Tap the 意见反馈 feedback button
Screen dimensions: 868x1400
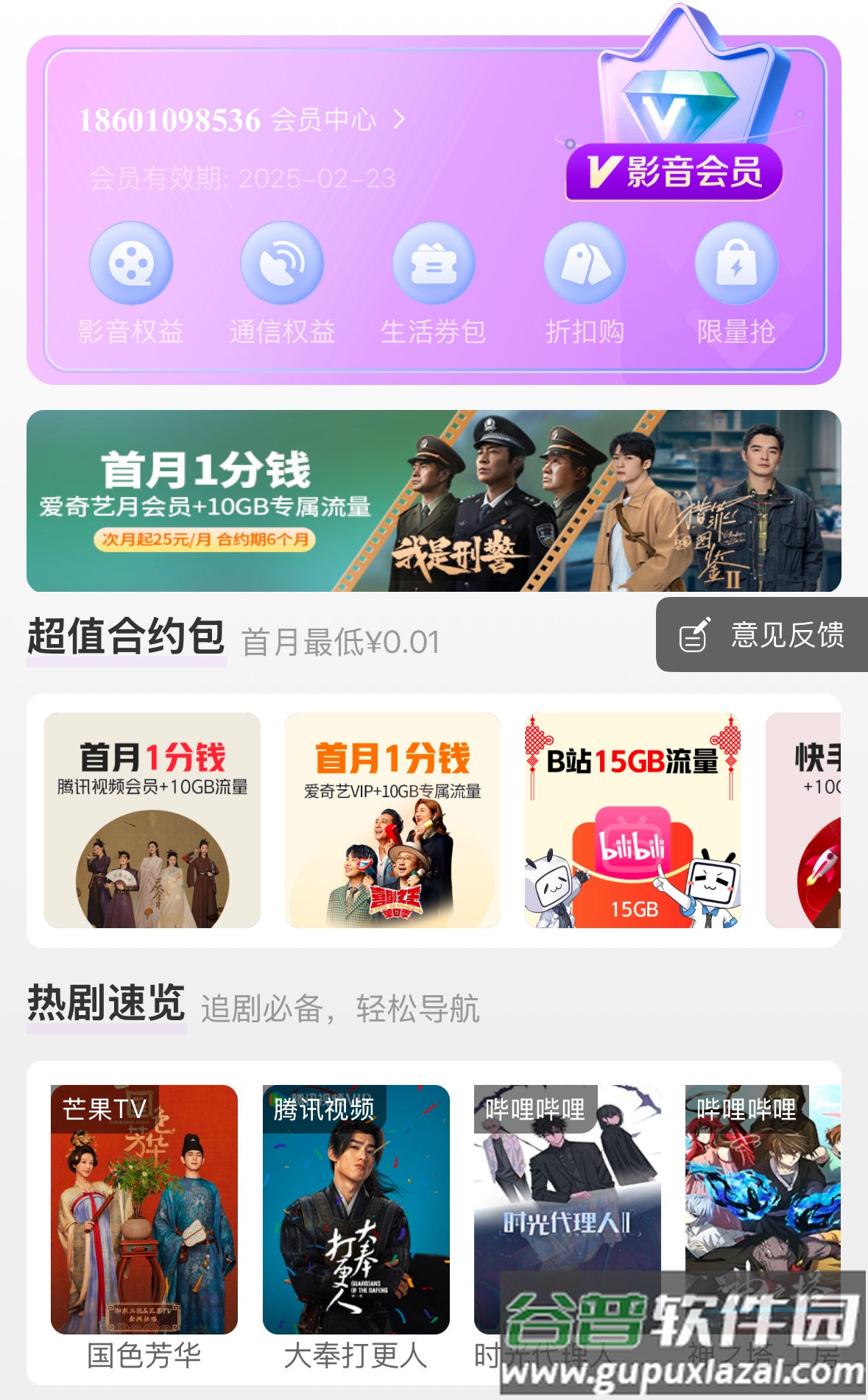click(x=763, y=634)
